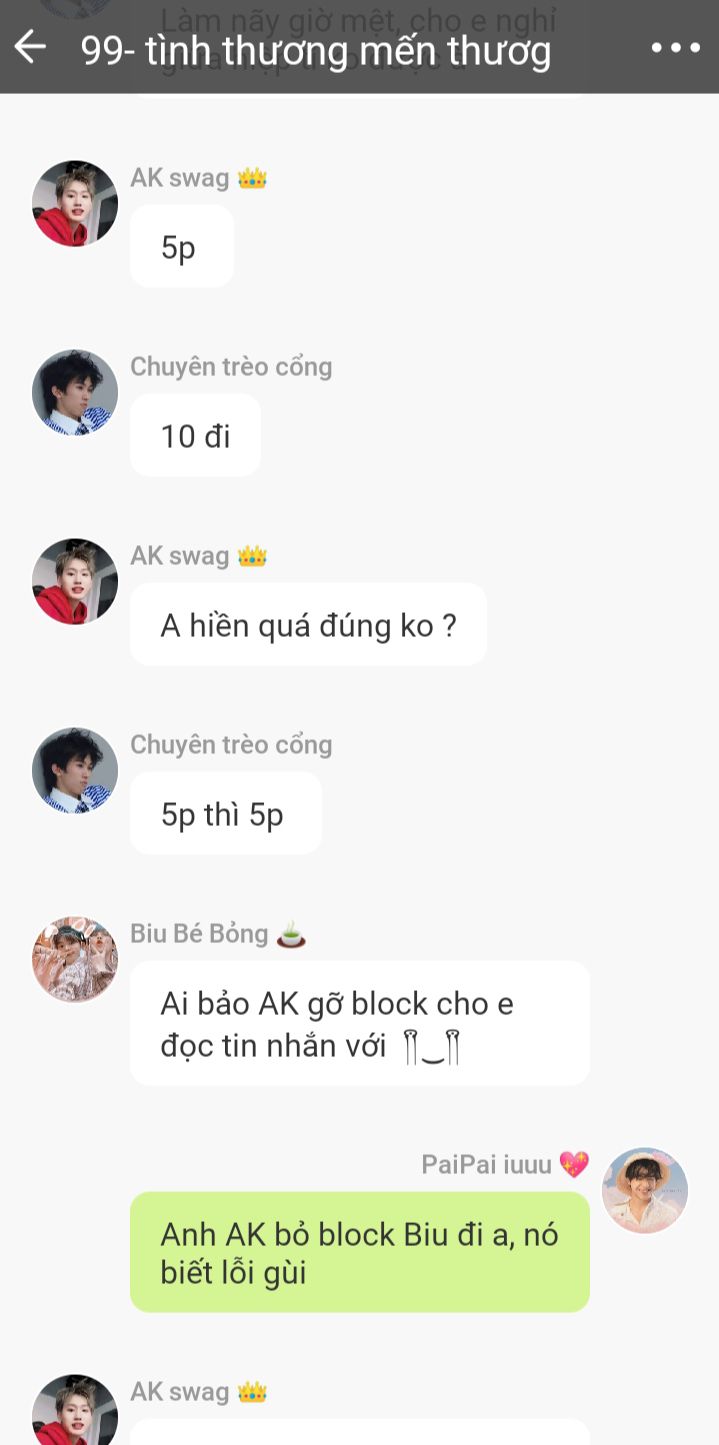Open AK swag's avatar beside the "5p" message
Screen dimensions: 719x1445
(x=75, y=203)
